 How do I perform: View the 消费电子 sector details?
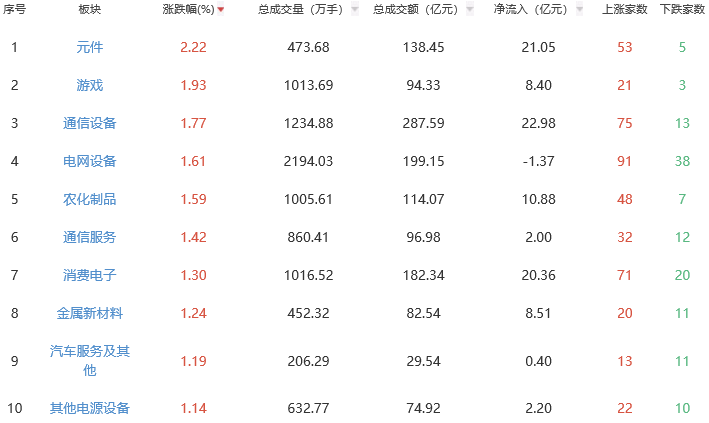(x=90, y=275)
